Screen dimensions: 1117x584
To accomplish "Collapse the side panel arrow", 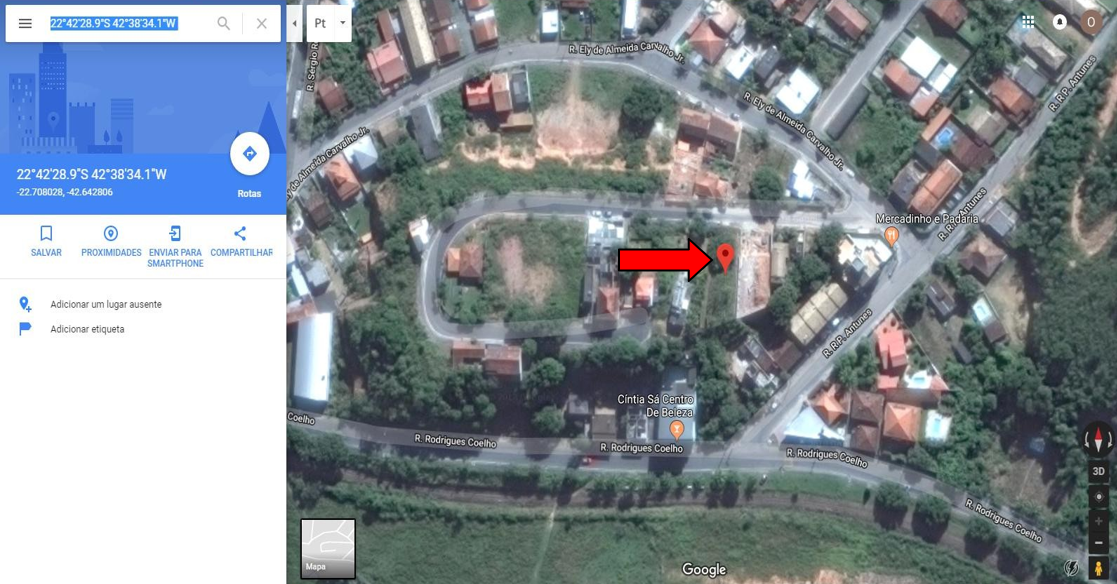I will pyautogui.click(x=294, y=23).
